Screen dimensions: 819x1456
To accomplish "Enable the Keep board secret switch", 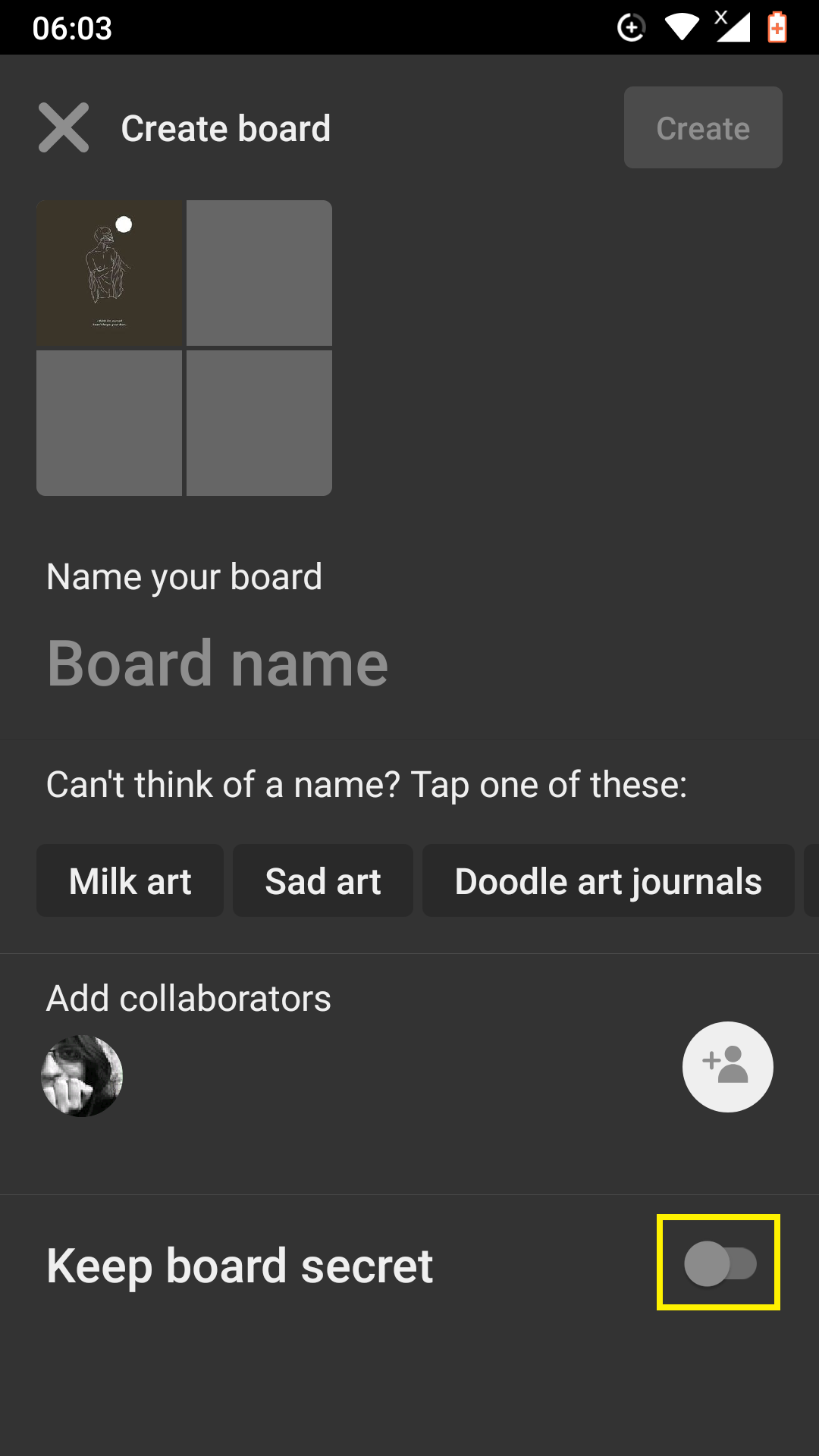I will (720, 1263).
